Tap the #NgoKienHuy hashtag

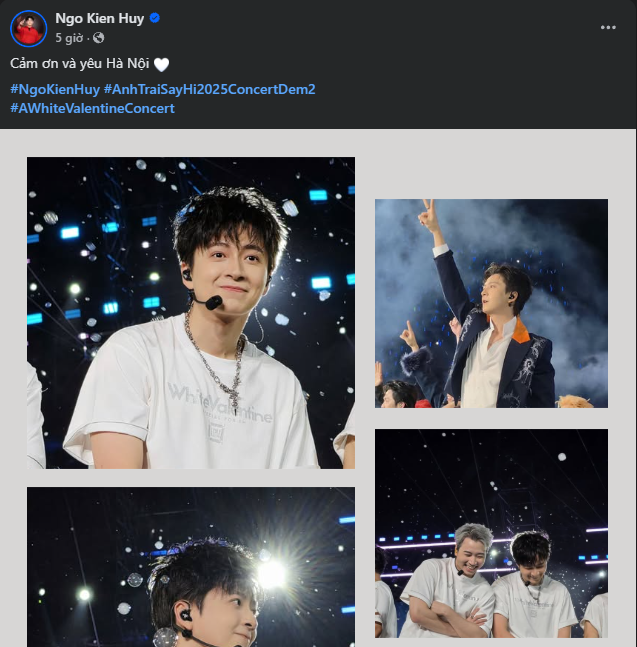tap(55, 90)
